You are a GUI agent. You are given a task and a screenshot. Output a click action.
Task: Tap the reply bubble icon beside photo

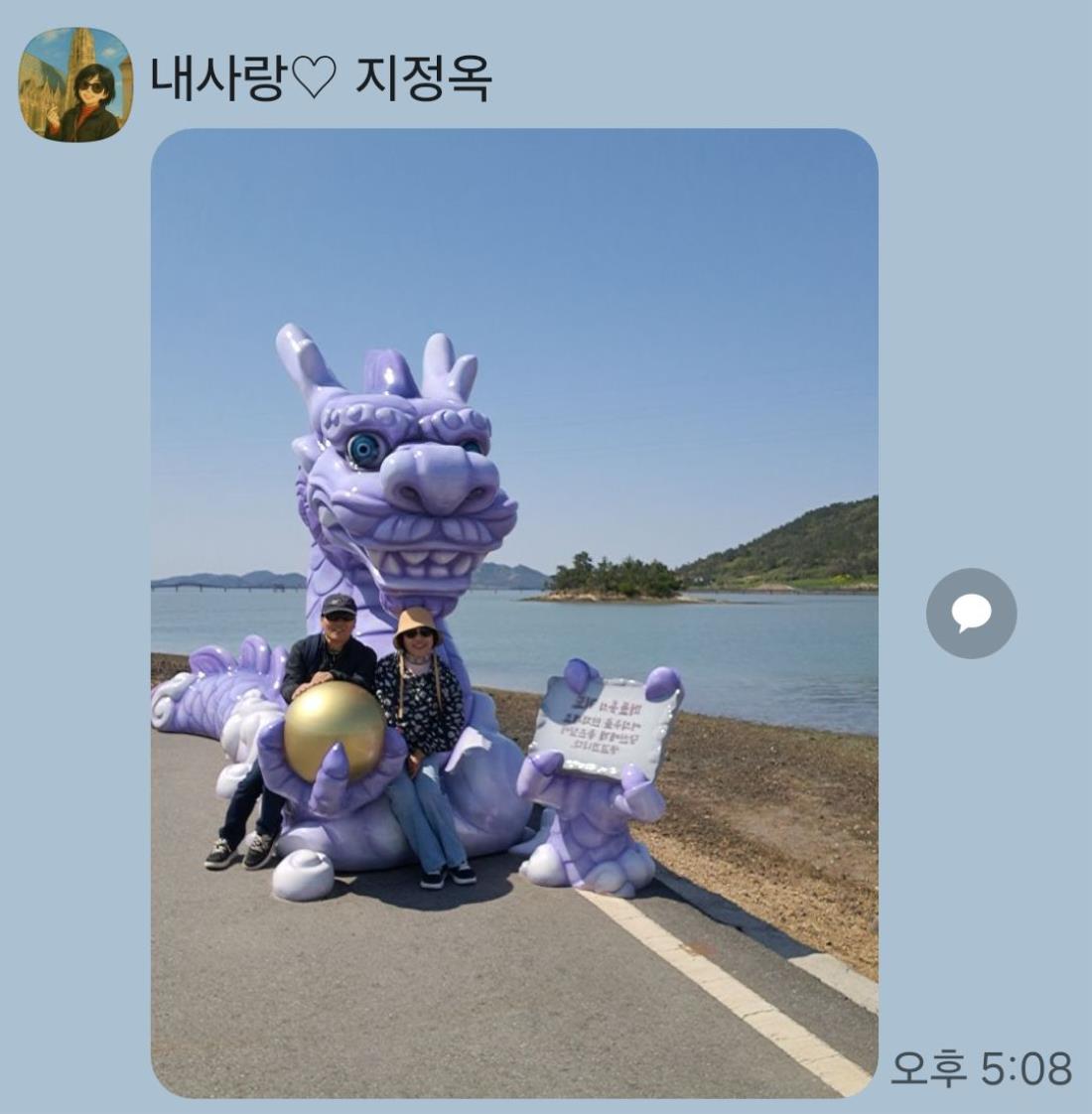tap(971, 613)
